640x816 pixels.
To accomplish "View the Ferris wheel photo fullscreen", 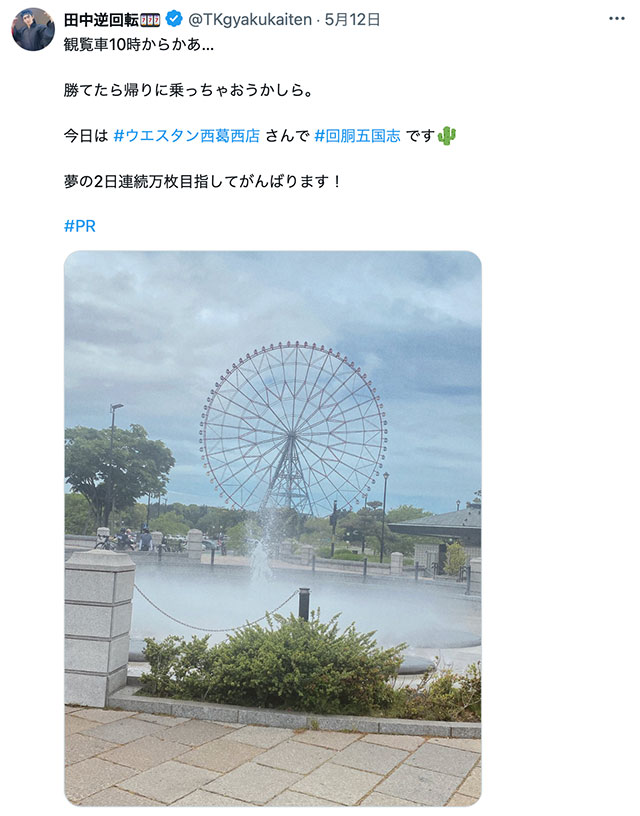I will pyautogui.click(x=272, y=527).
